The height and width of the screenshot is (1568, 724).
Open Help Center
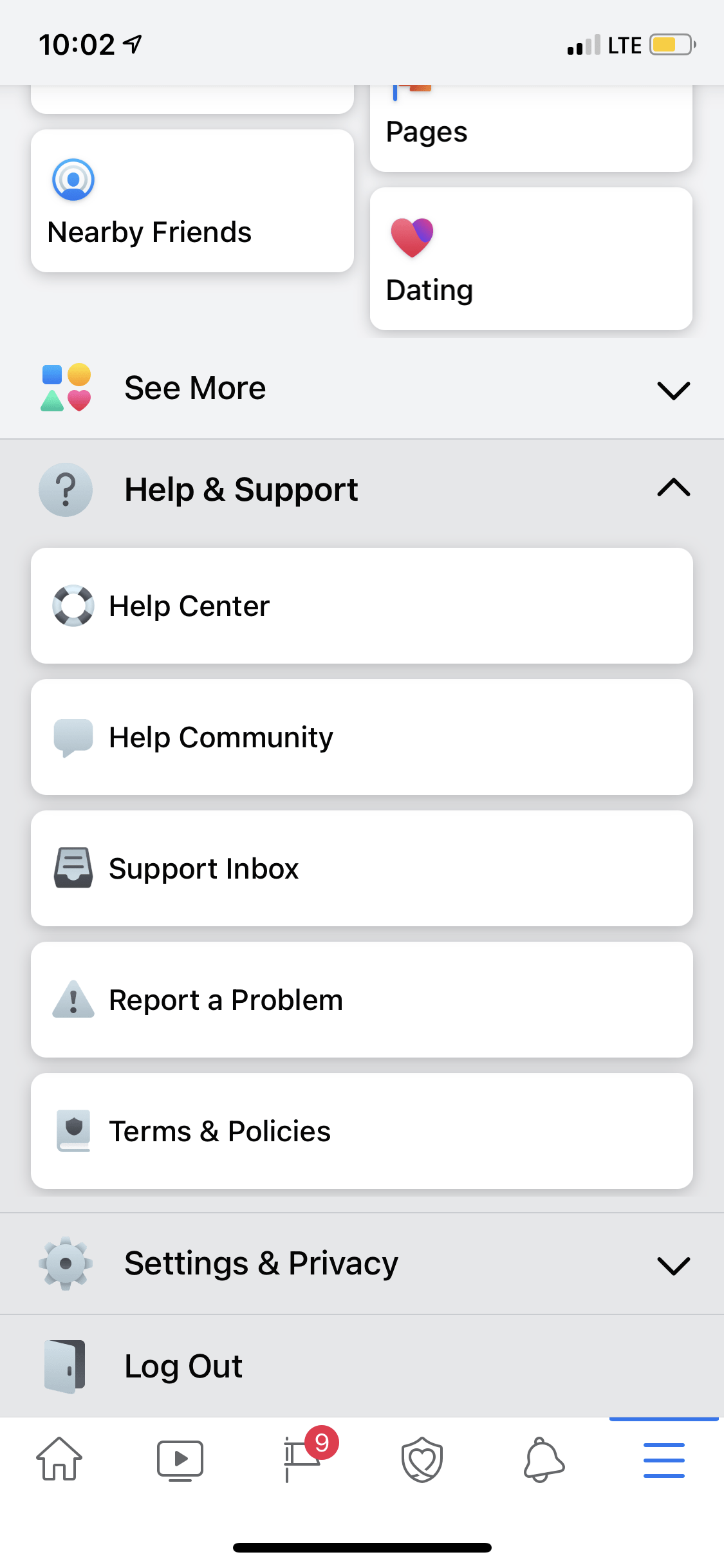click(x=362, y=606)
